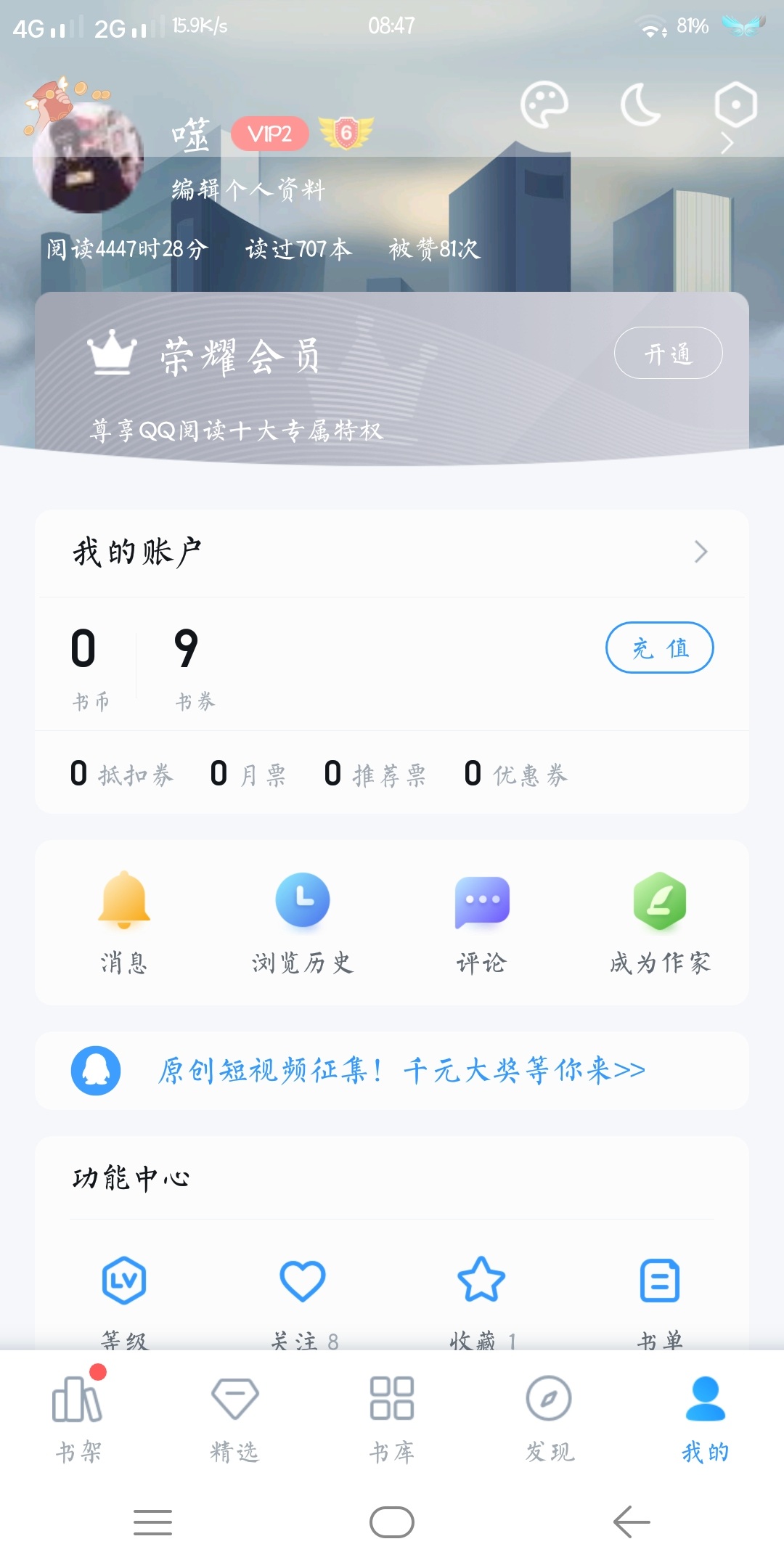Tap the 充值 recharge button
Screen dimensions: 784x1568
click(x=659, y=648)
